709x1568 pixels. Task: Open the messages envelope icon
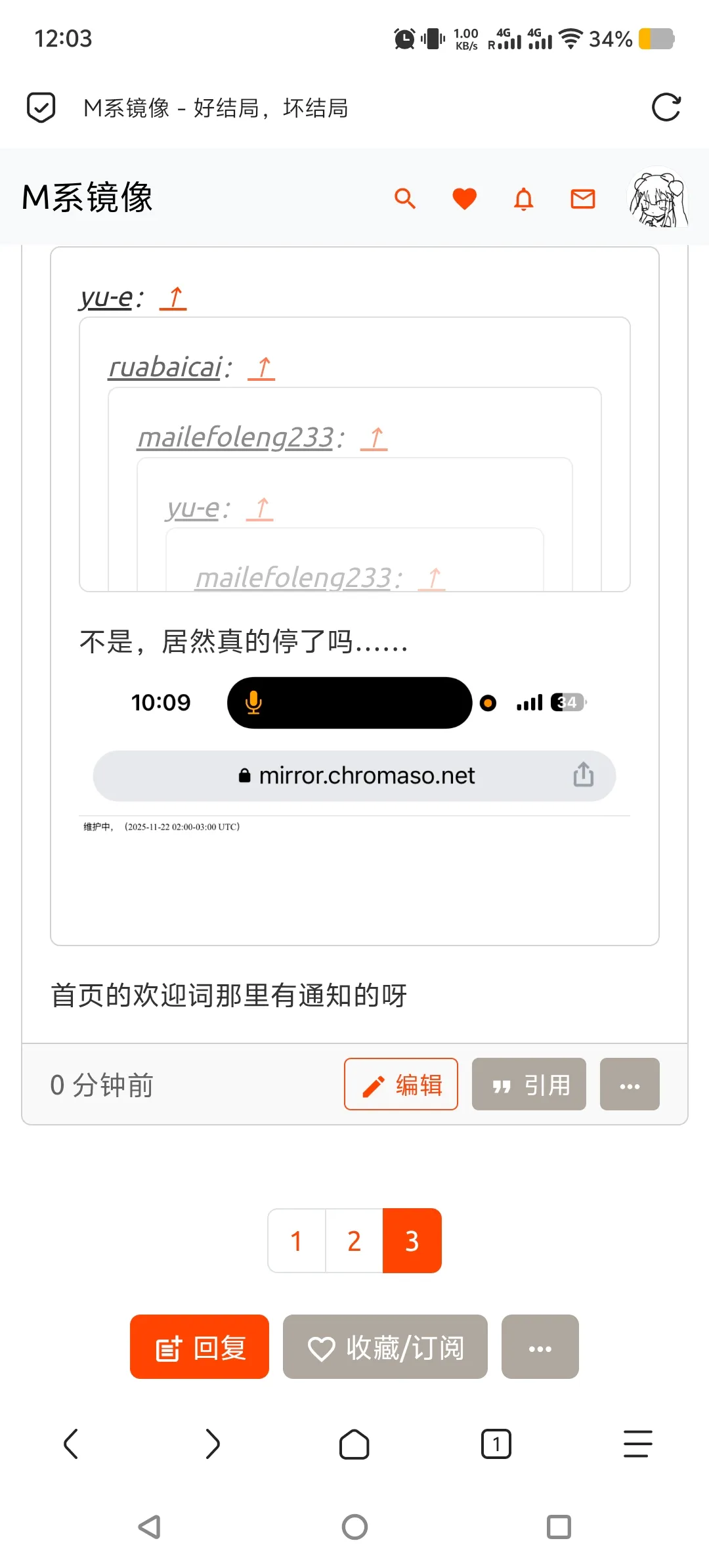point(582,198)
